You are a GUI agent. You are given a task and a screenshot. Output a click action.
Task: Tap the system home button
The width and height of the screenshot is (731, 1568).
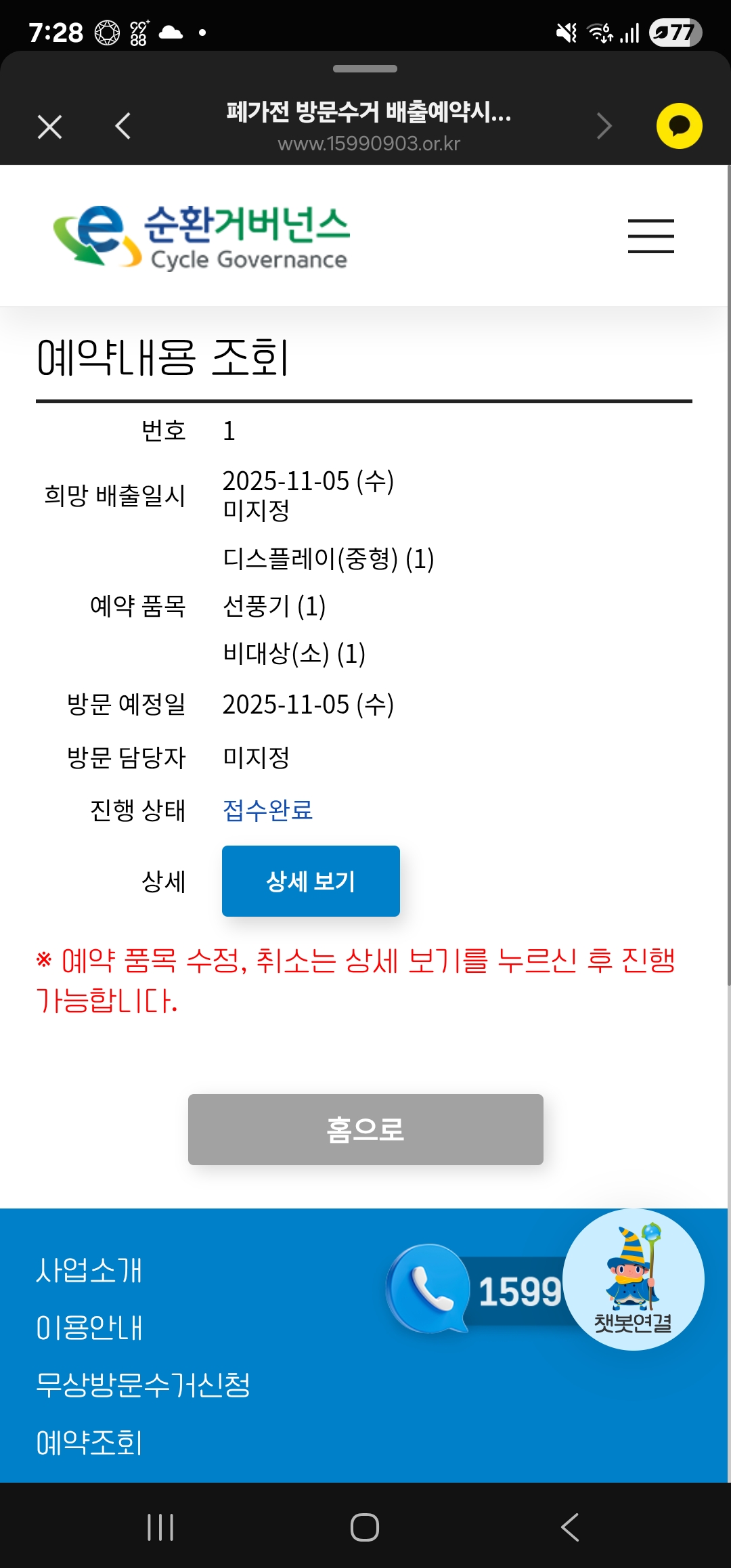coord(365,1527)
